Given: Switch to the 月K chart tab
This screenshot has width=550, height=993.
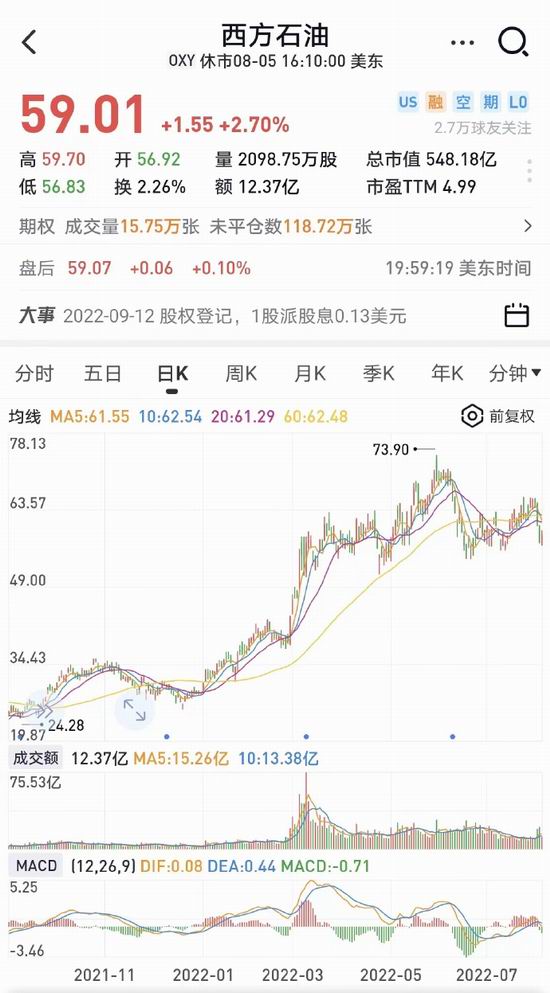Looking at the screenshot, I should click(309, 374).
